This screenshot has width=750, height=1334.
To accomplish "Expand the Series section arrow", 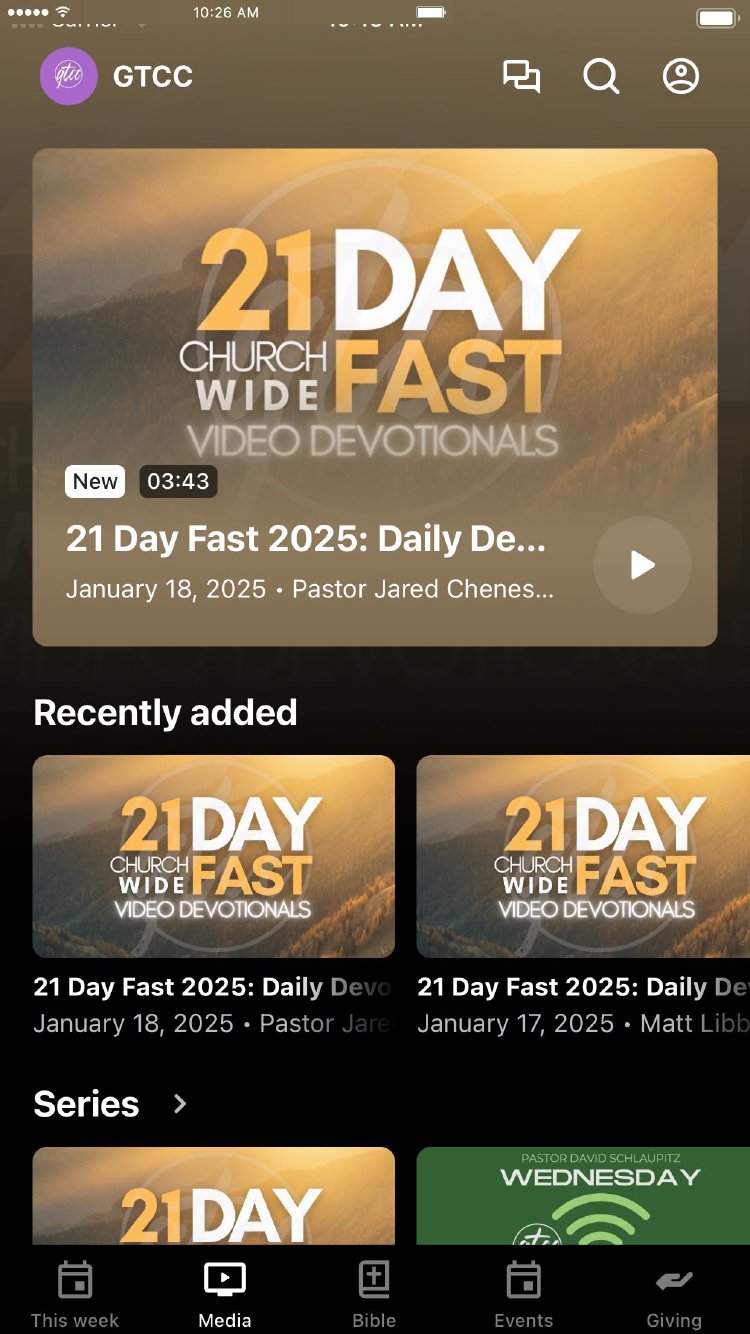I will coord(180,1104).
